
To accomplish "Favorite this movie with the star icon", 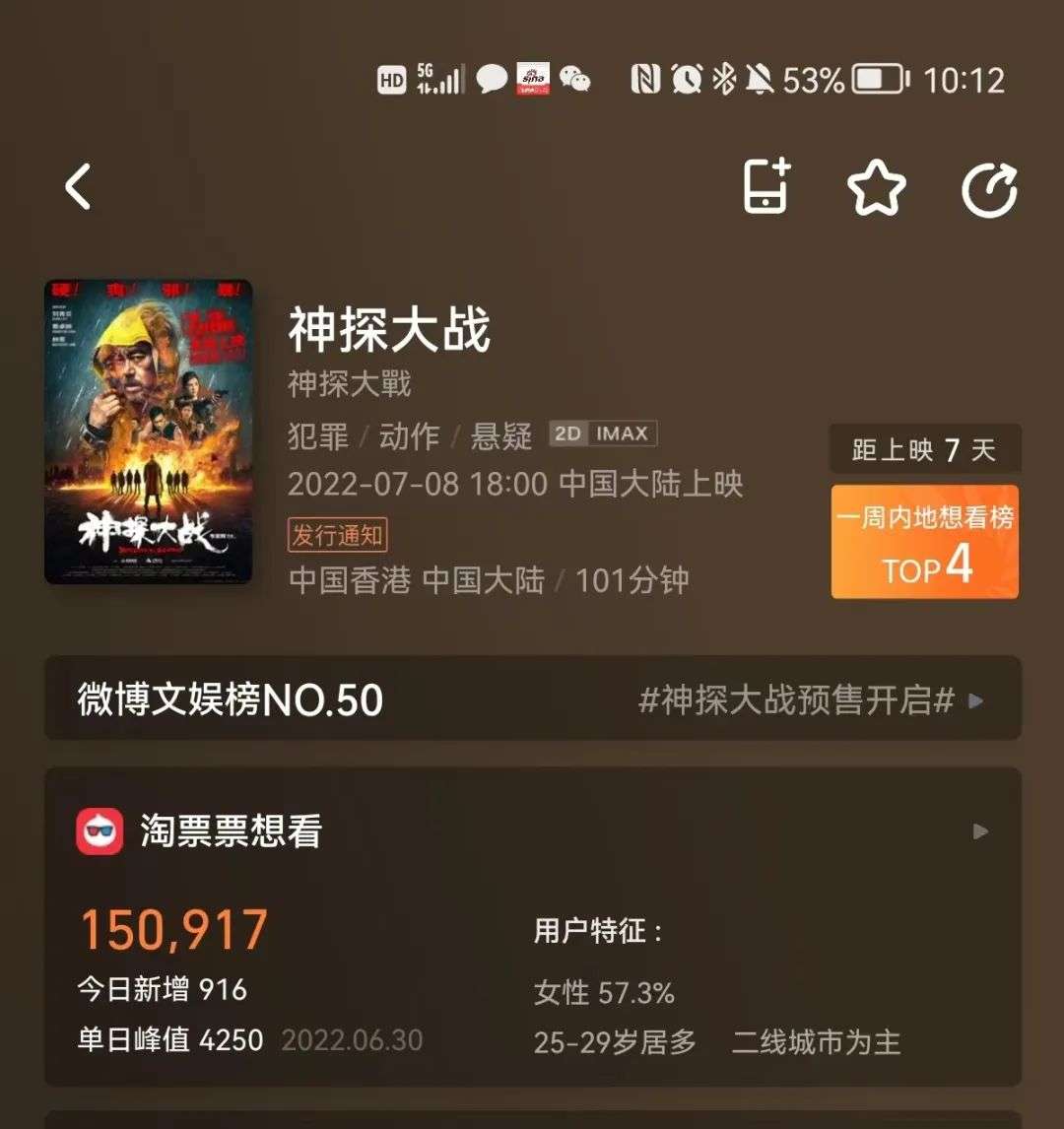I will click(876, 187).
